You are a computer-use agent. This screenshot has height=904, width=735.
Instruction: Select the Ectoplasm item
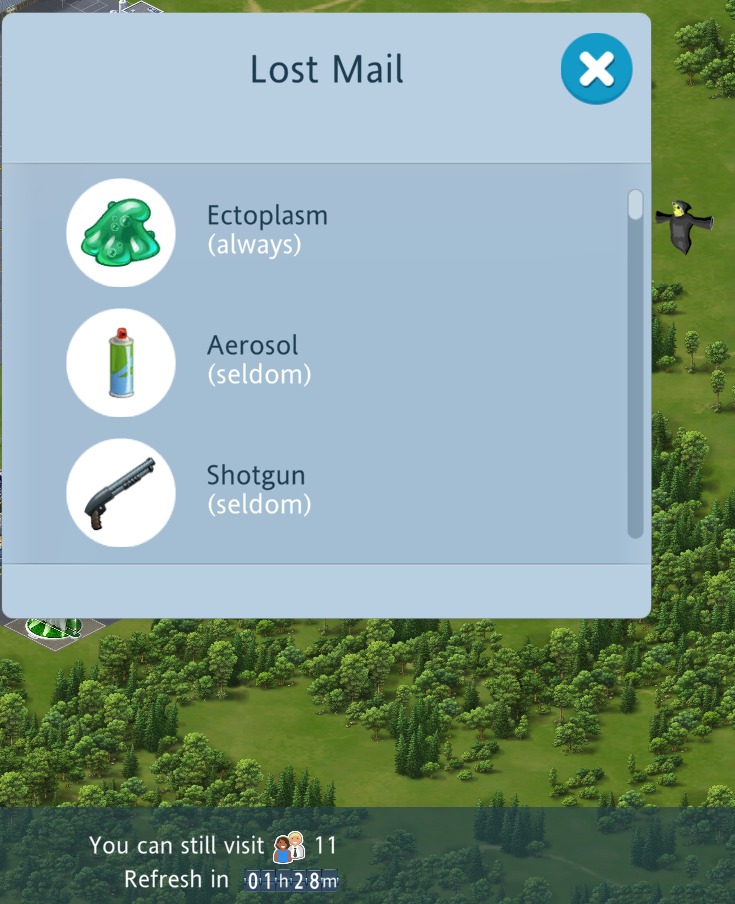(x=121, y=232)
